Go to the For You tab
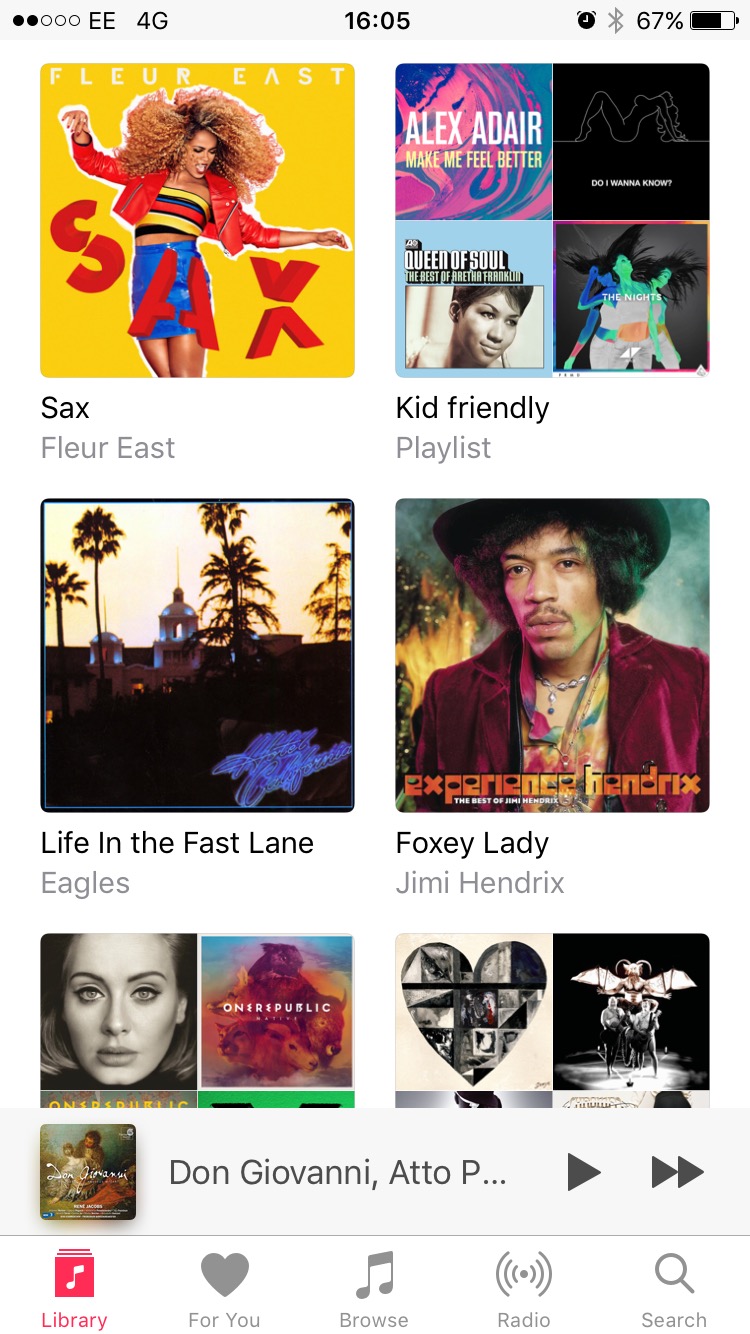 coord(224,1288)
